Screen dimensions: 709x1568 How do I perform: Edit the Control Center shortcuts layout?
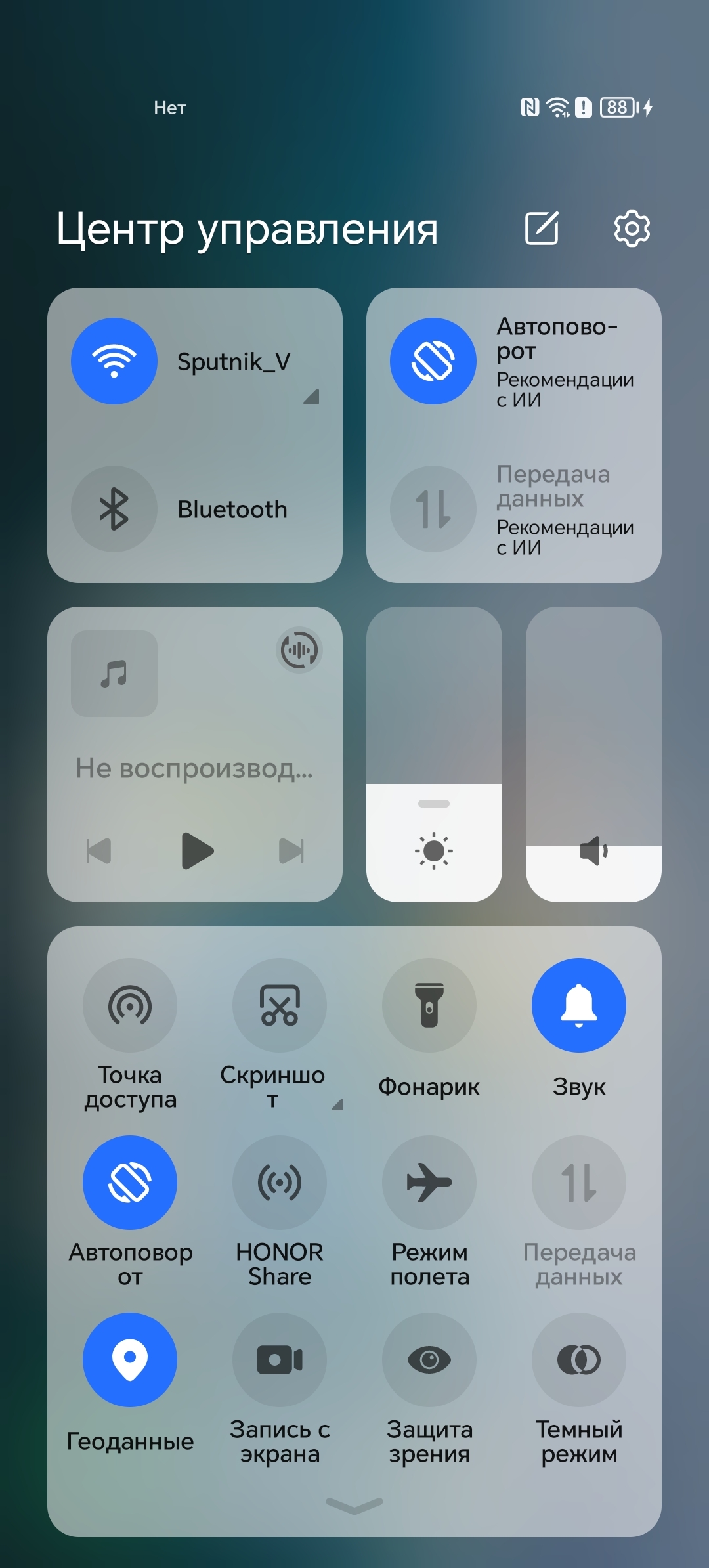[542, 229]
